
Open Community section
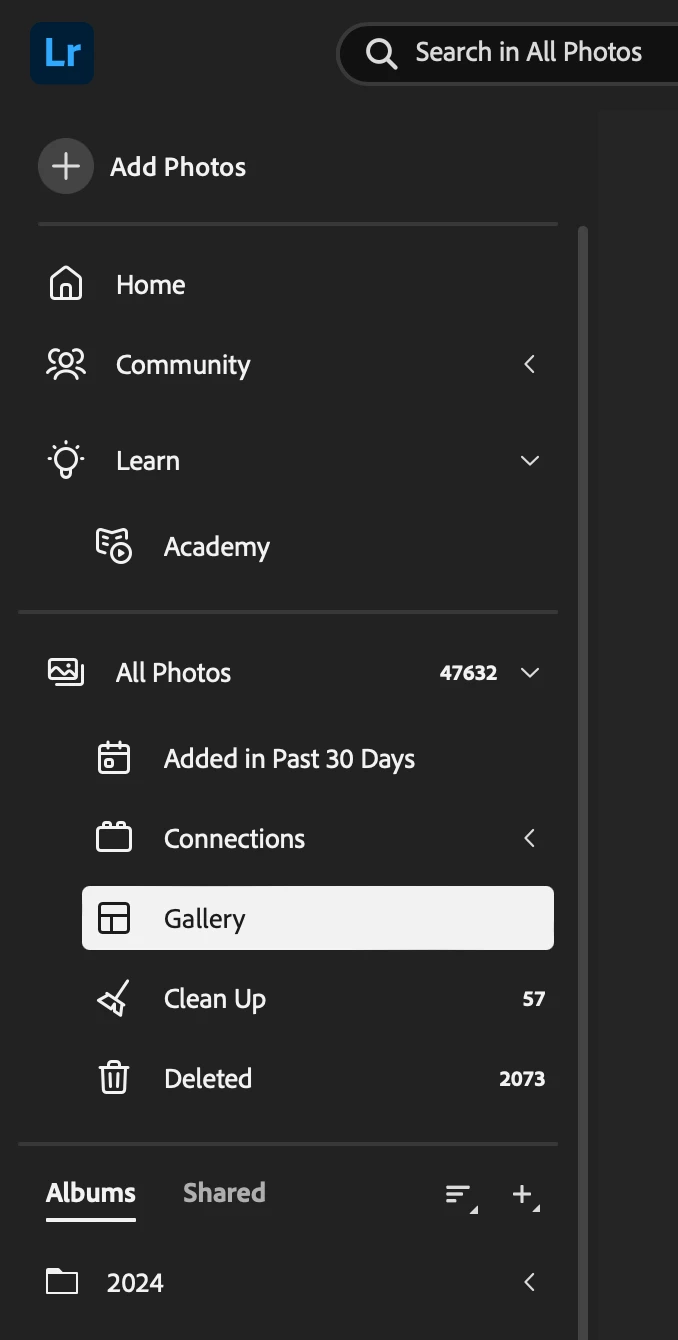tap(182, 365)
